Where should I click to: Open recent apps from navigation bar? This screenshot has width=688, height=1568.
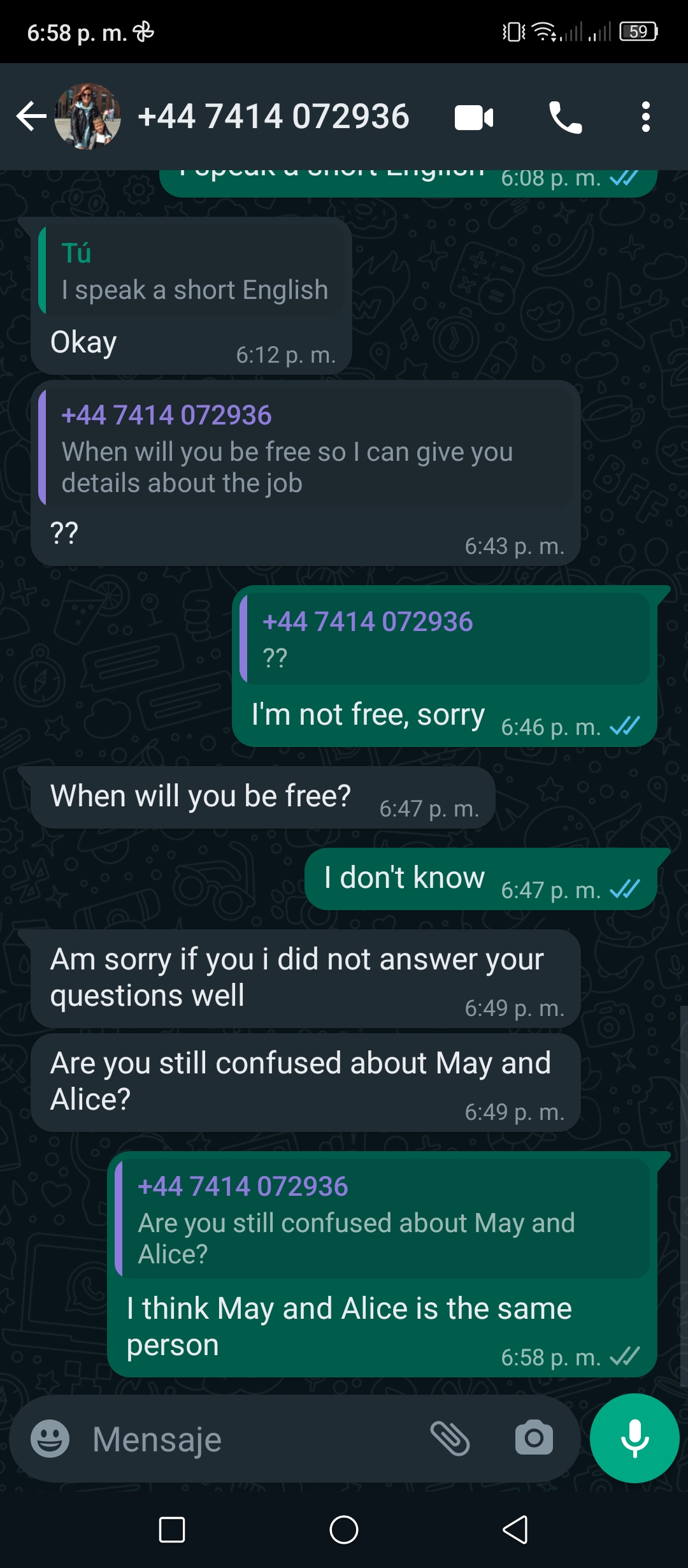pos(172,1529)
